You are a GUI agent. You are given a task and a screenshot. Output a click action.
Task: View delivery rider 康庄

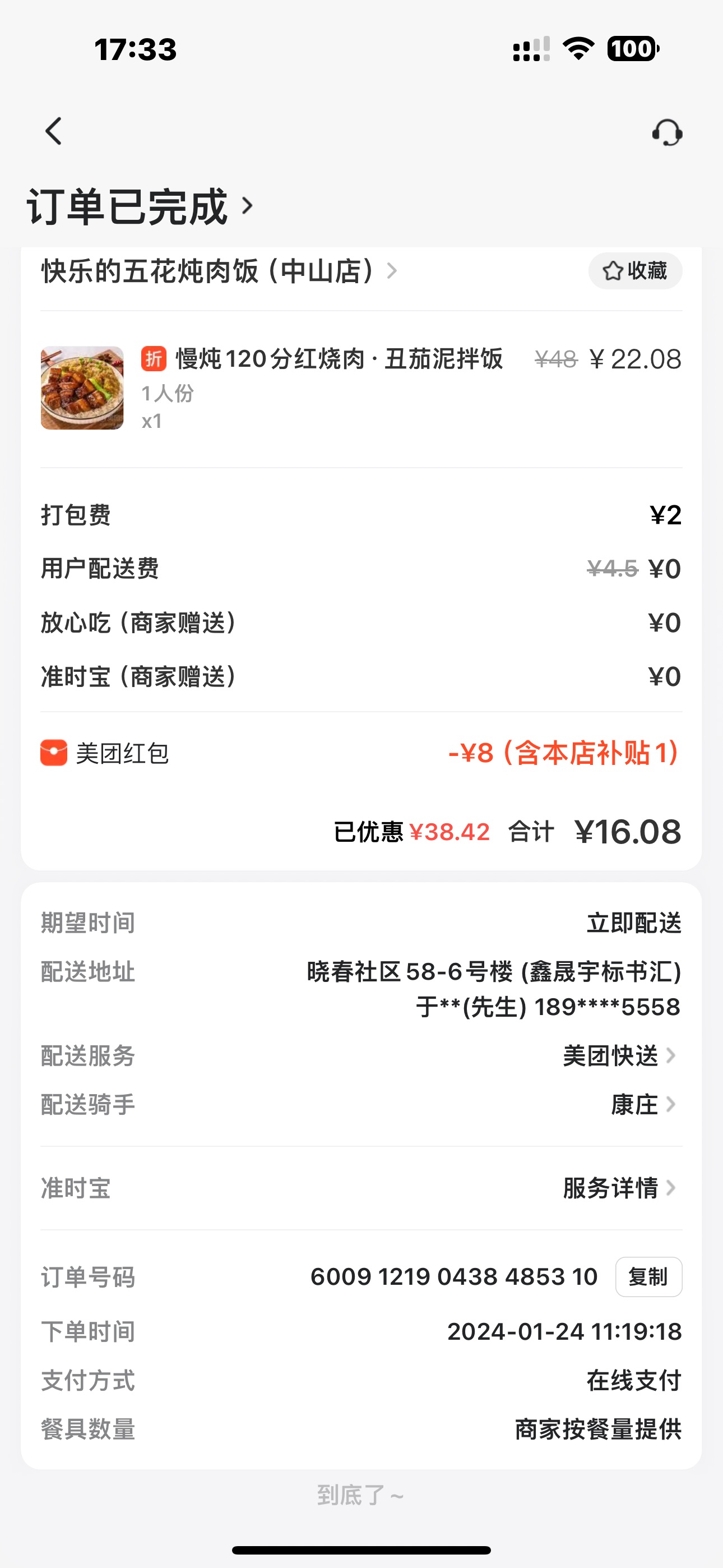tap(642, 1105)
